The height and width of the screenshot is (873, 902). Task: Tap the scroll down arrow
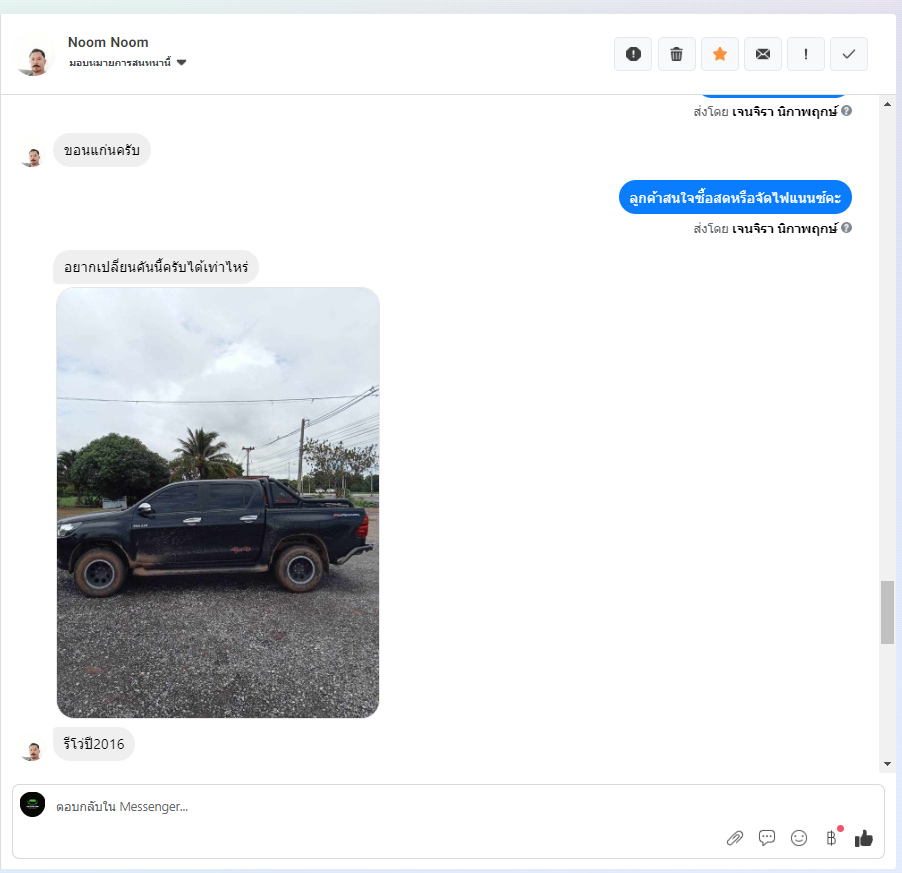[887, 763]
